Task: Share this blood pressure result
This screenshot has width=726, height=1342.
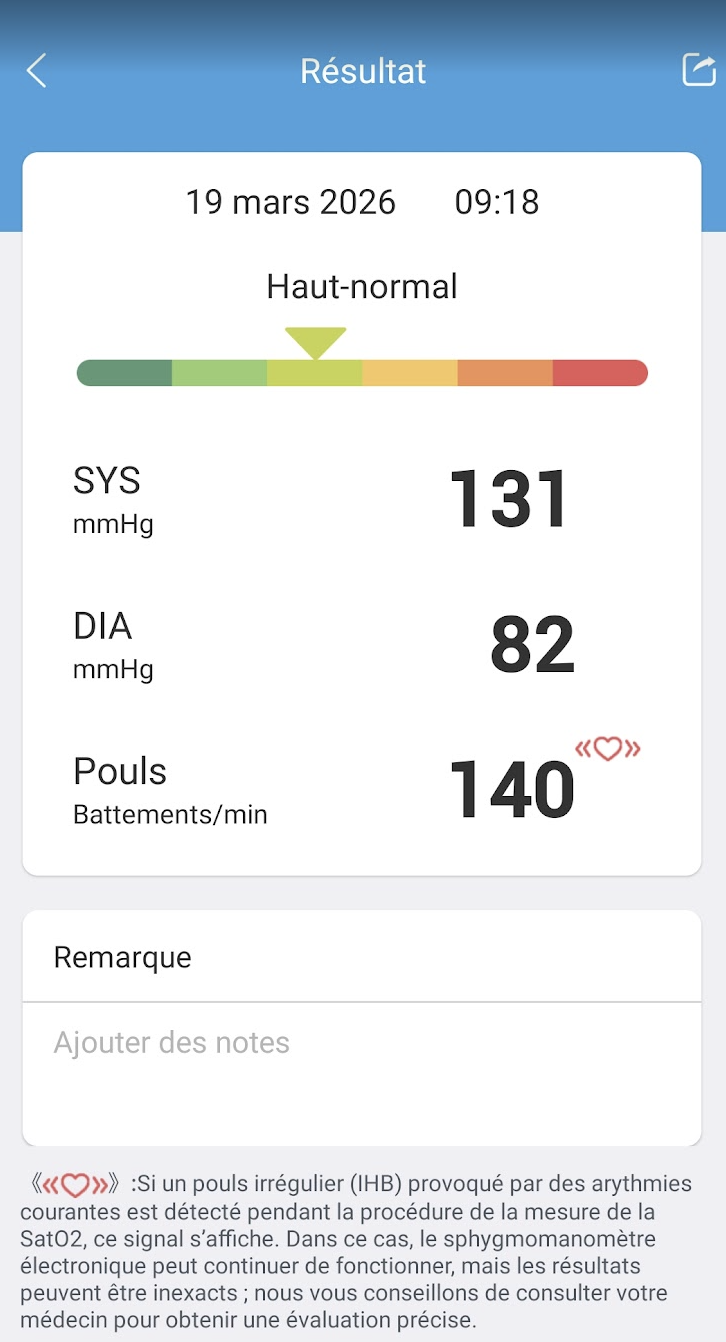Action: pyautogui.click(x=698, y=70)
